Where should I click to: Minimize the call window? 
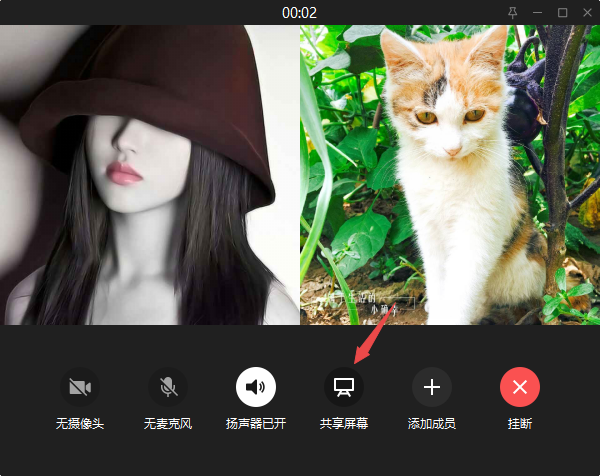(x=538, y=12)
